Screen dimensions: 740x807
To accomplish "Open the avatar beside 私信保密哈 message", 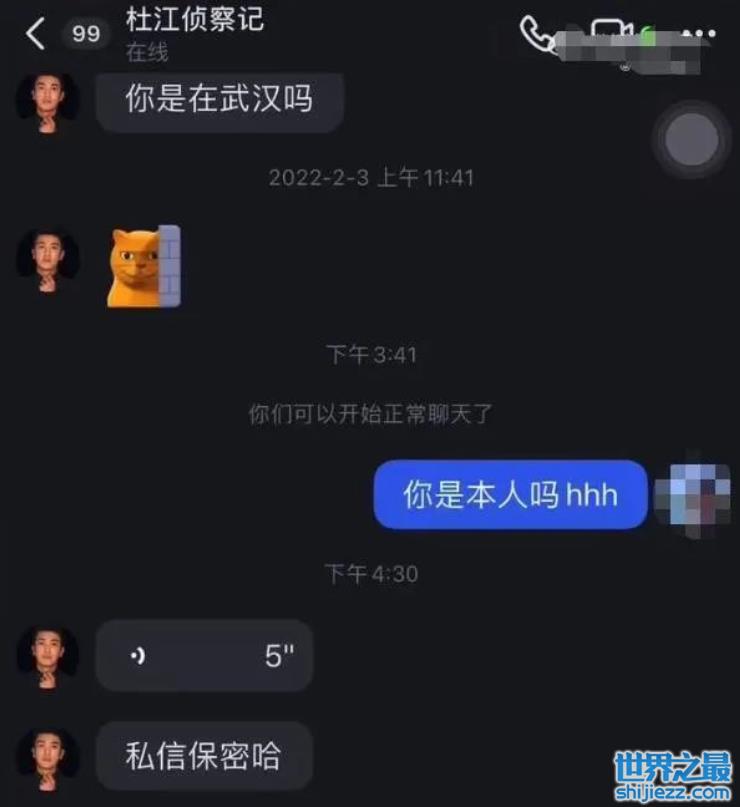I will coord(47,757).
